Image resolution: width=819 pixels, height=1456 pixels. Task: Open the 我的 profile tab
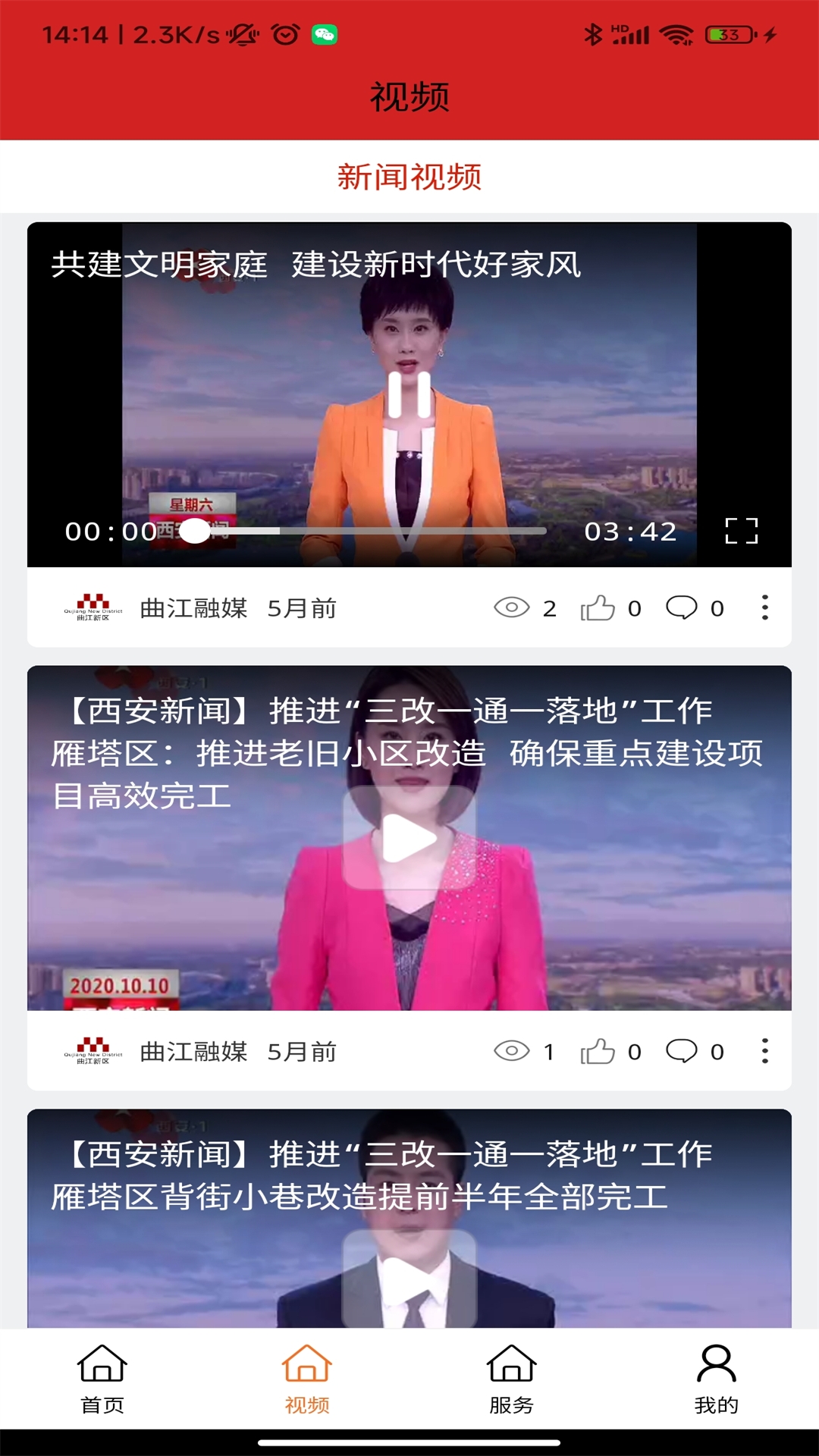click(x=716, y=1378)
